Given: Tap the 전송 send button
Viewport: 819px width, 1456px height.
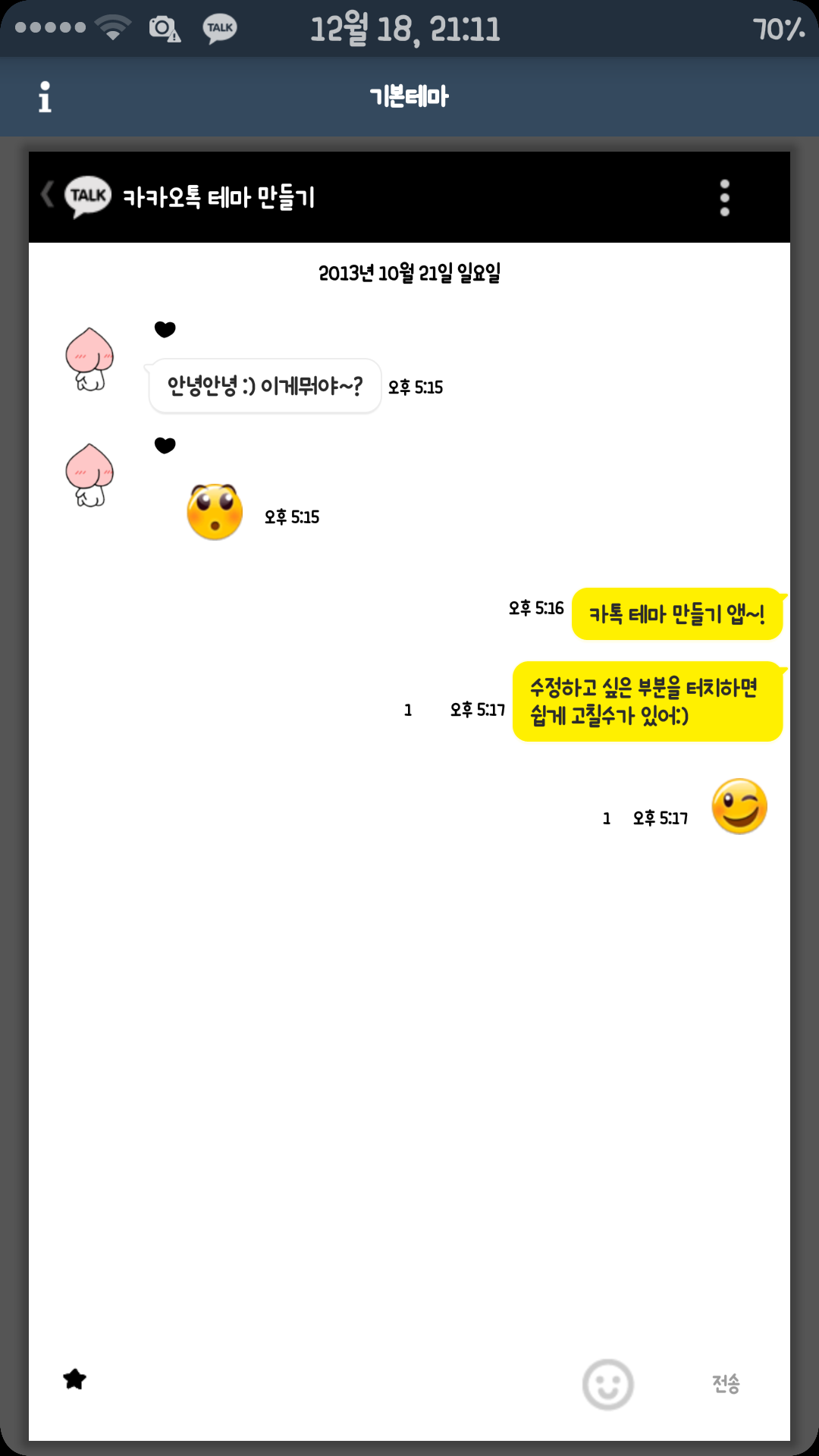Looking at the screenshot, I should coord(726,1384).
